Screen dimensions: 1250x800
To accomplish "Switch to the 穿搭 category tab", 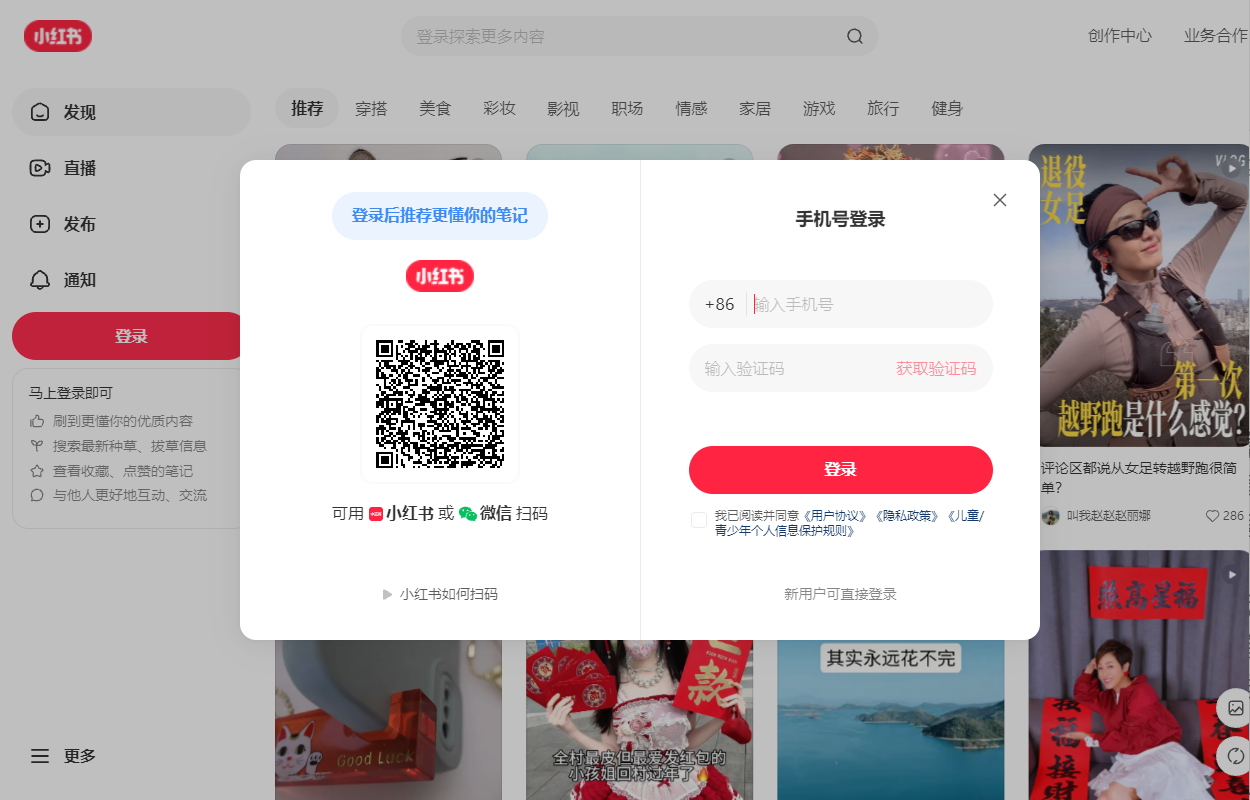I will pos(371,108).
